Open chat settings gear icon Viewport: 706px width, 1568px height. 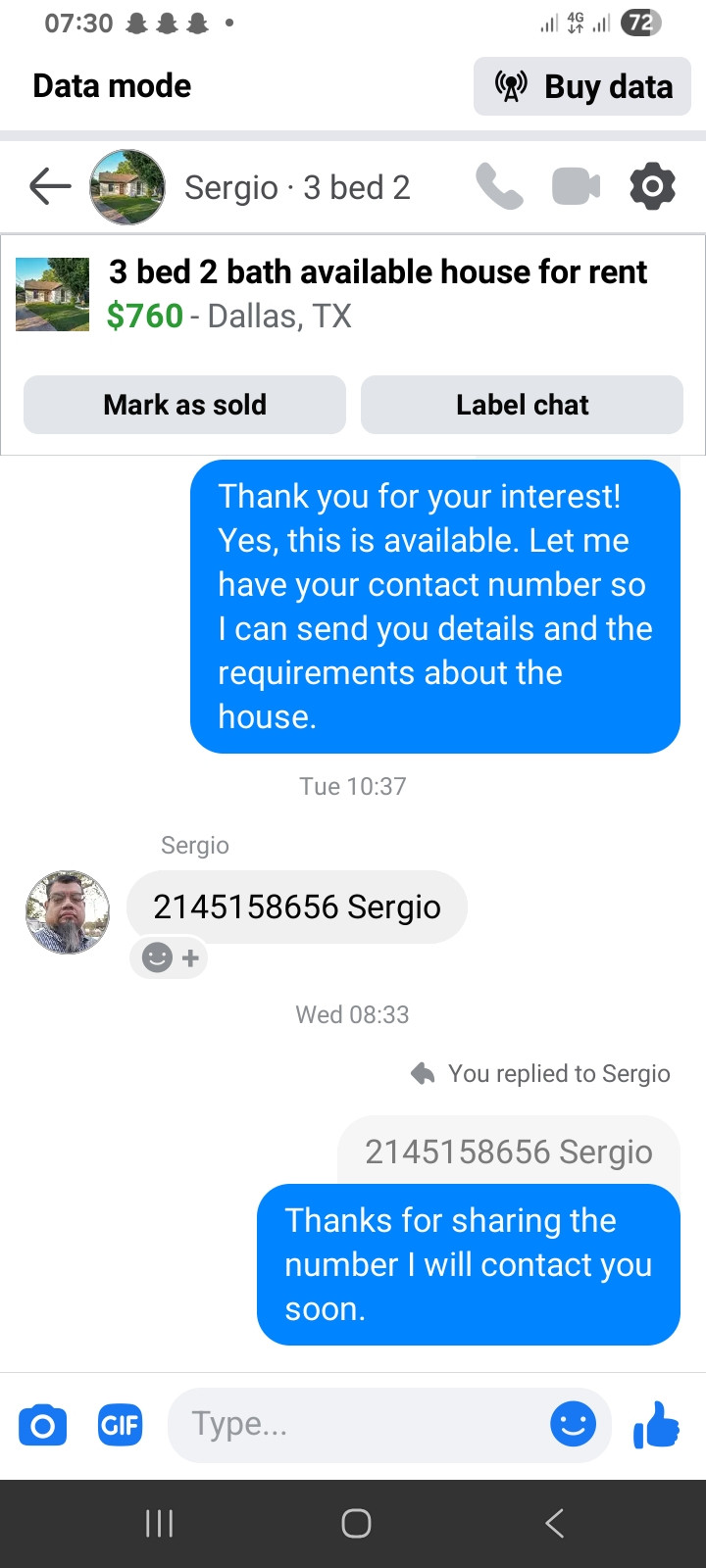tap(652, 186)
